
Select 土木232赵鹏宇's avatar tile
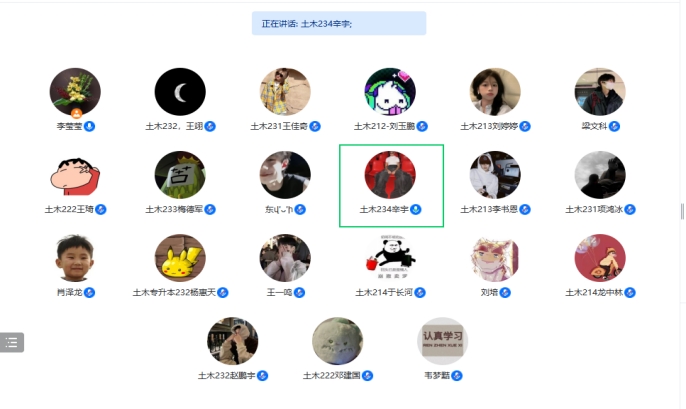coord(233,342)
